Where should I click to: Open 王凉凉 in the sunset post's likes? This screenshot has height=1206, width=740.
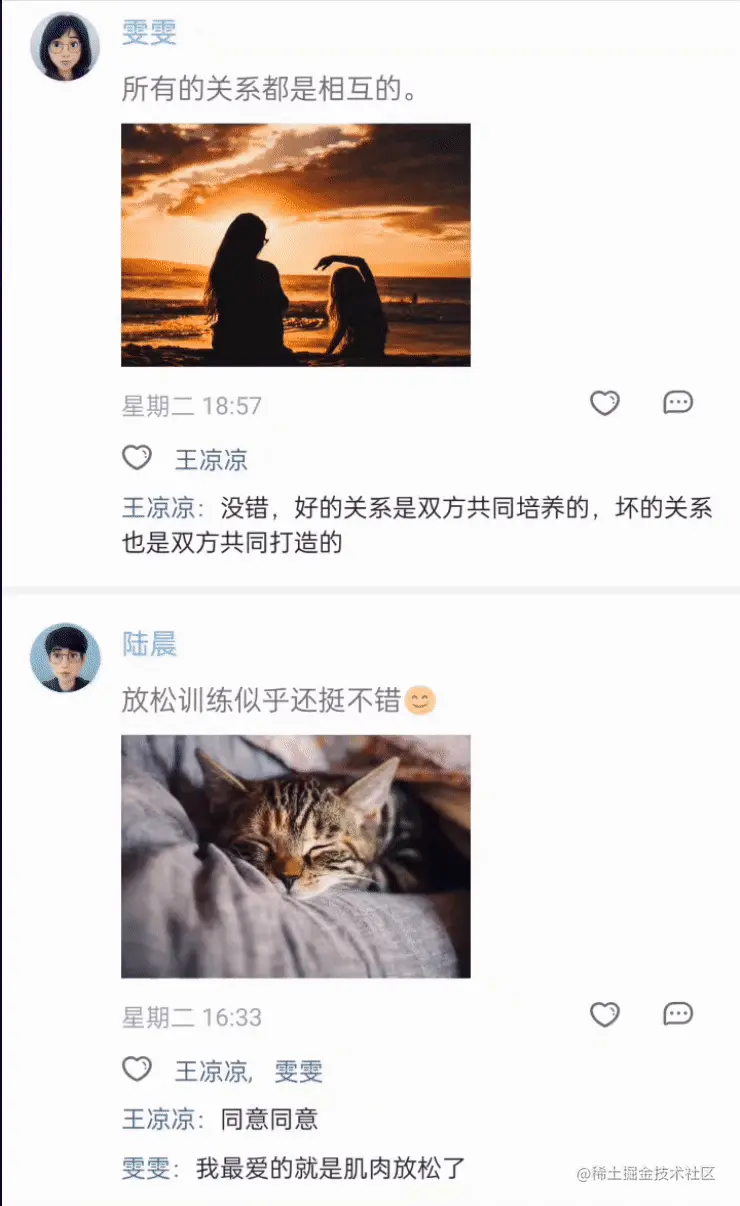(x=211, y=460)
